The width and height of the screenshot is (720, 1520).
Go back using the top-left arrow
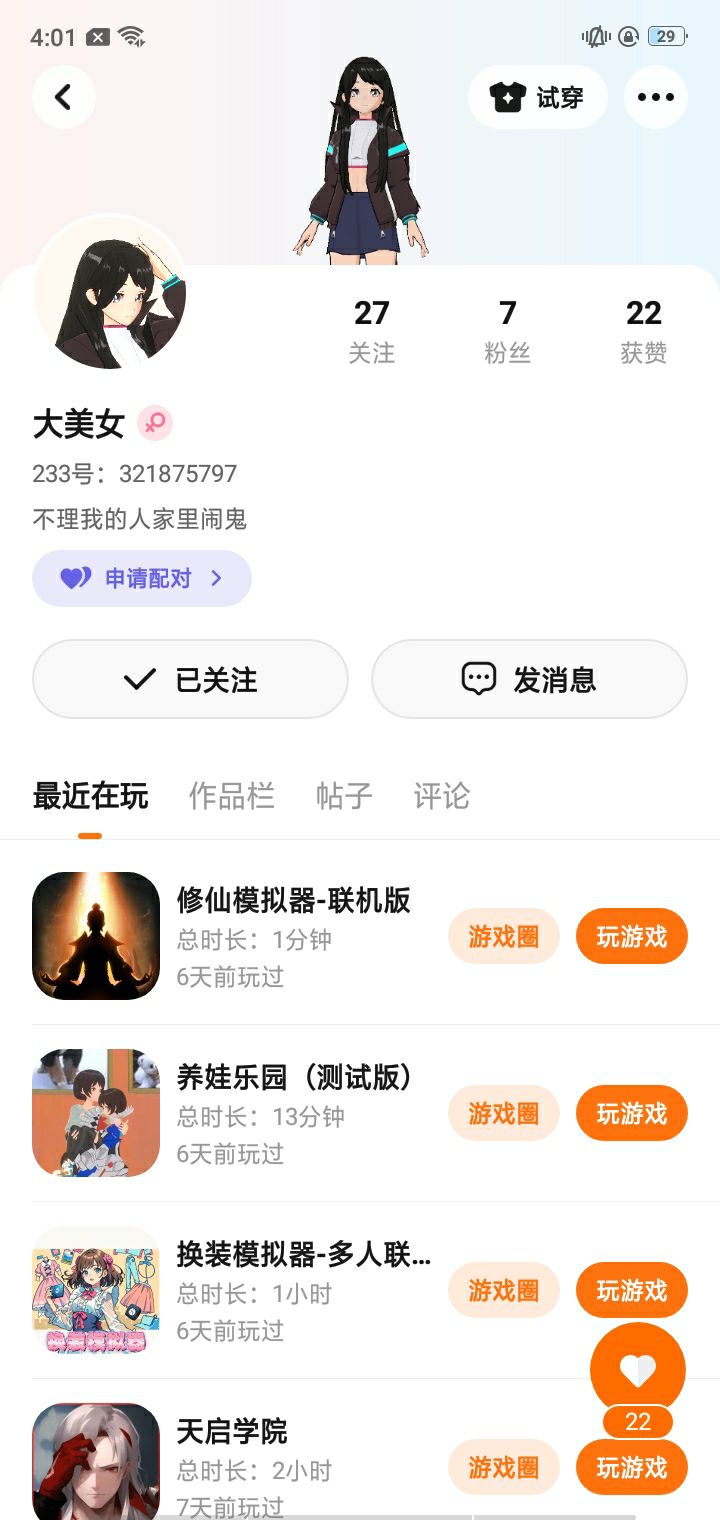tap(64, 97)
